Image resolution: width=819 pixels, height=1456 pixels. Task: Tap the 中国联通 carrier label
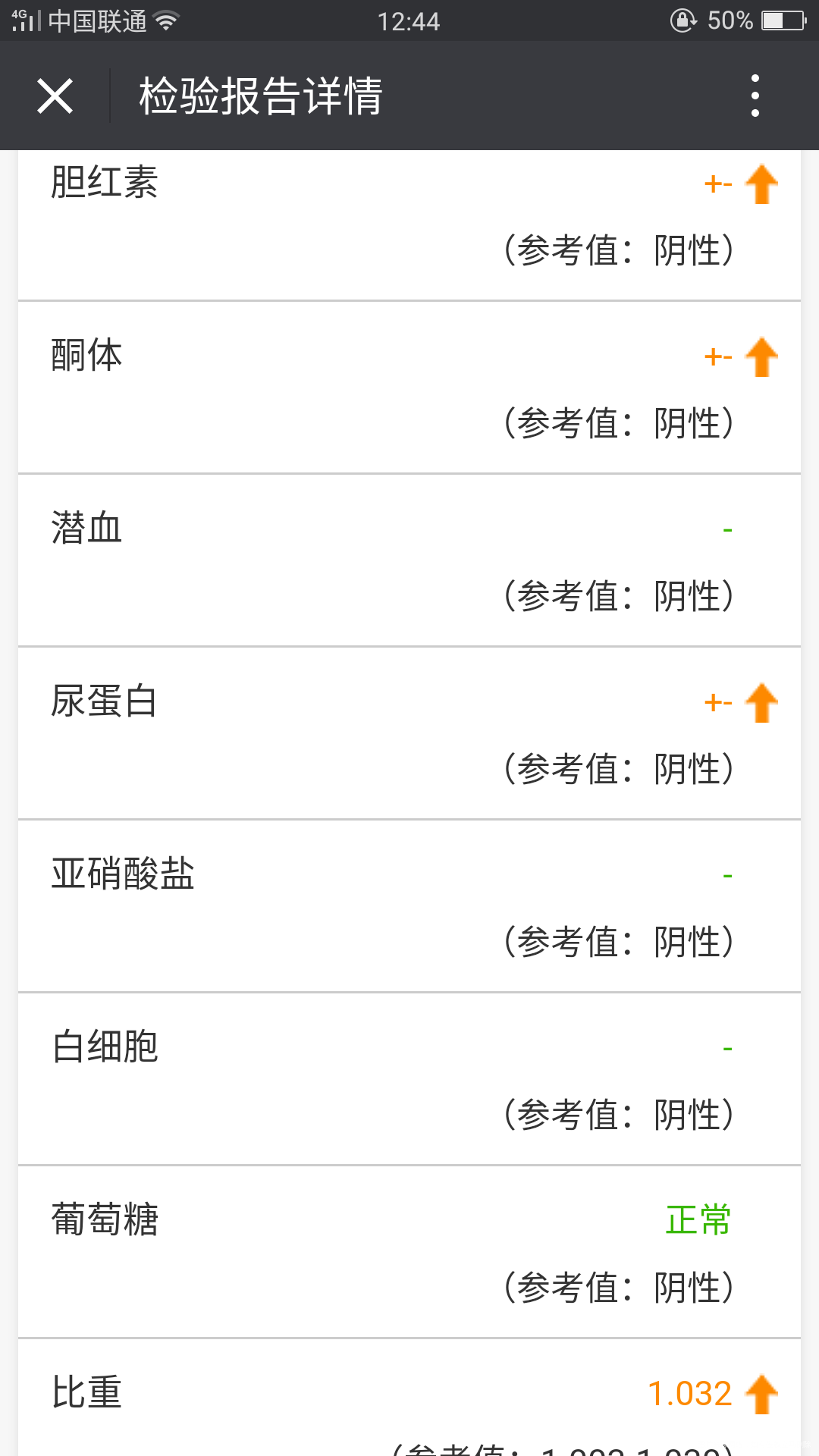click(99, 22)
